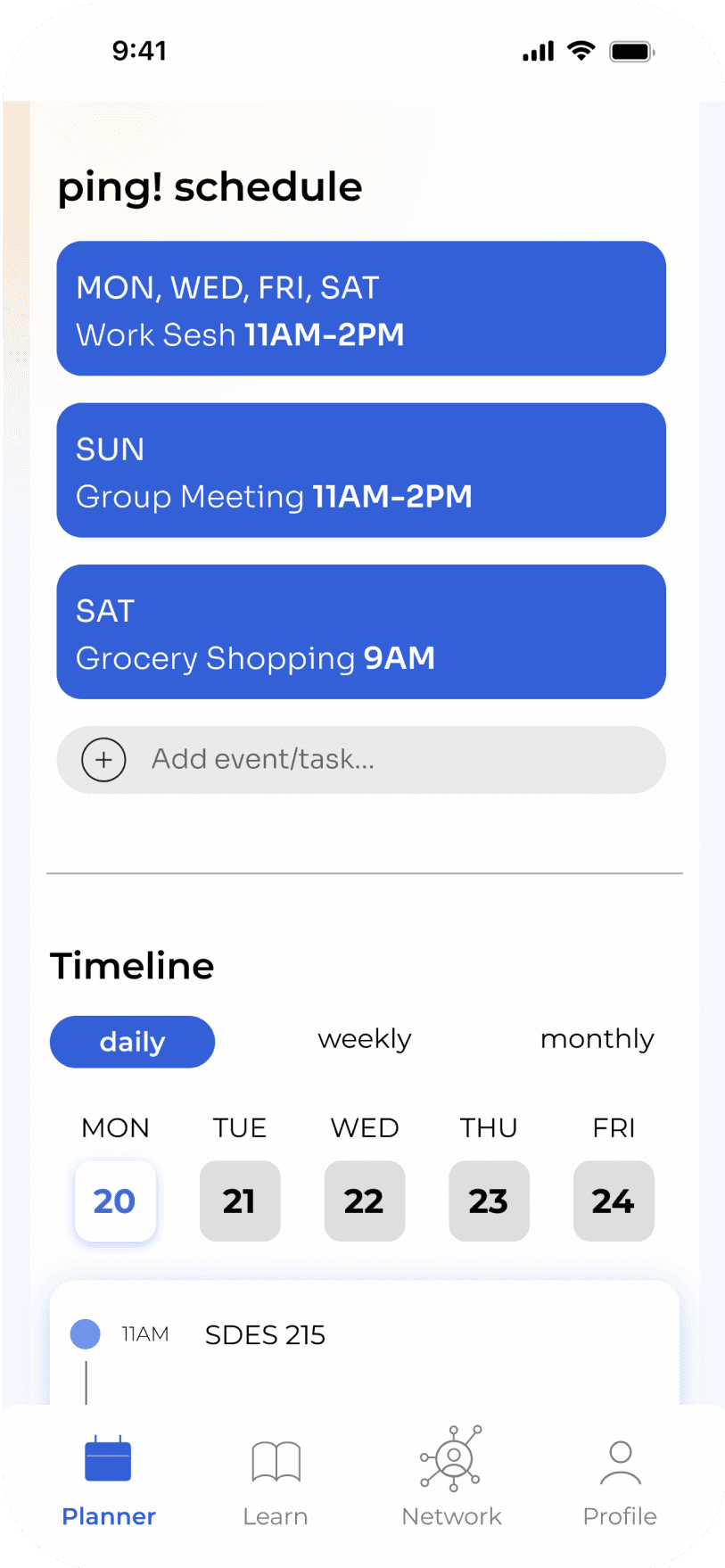Select the daily timeline view
Screen dimensions: 725x1568
(132, 1042)
